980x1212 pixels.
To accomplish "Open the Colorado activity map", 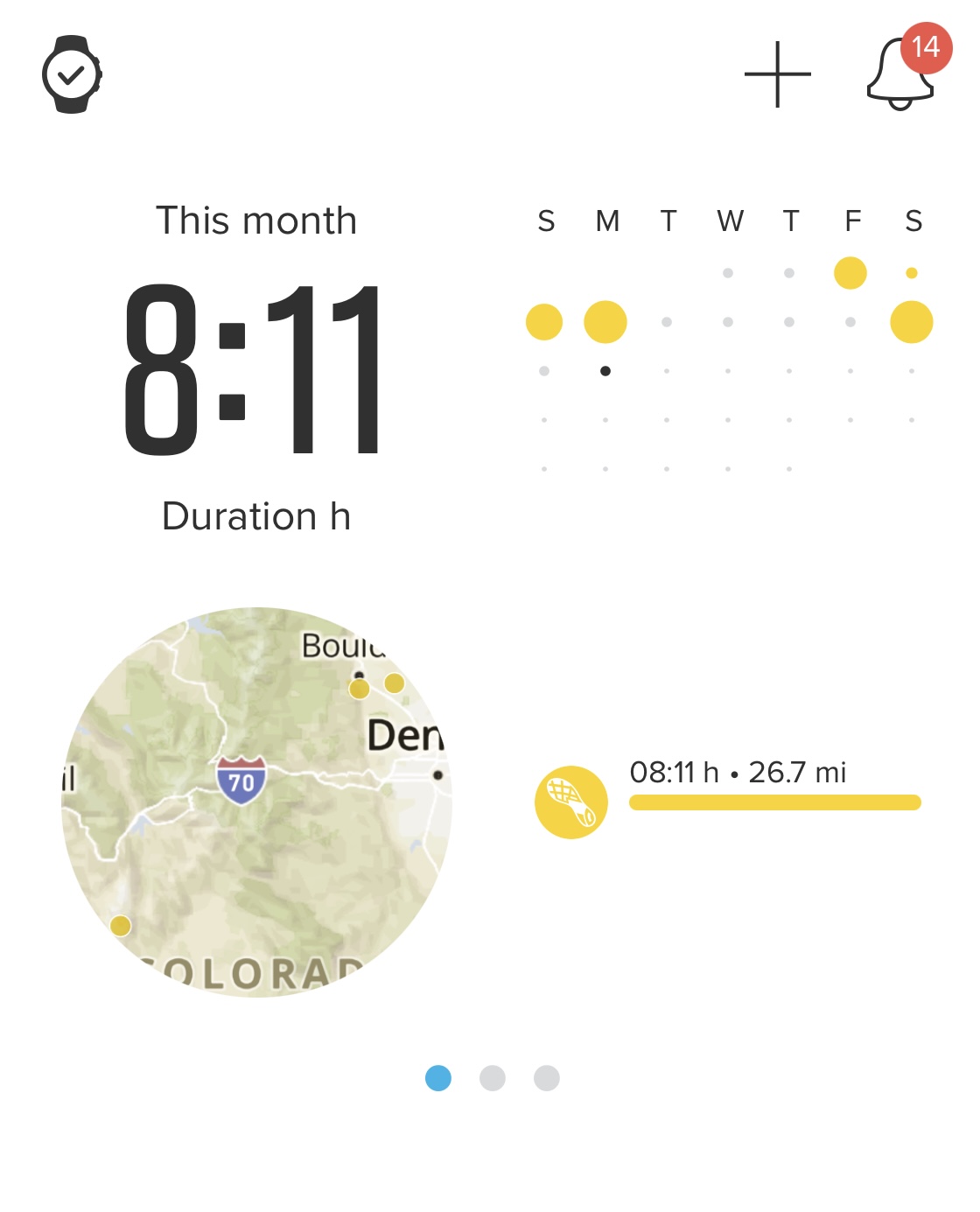I will click(x=256, y=802).
